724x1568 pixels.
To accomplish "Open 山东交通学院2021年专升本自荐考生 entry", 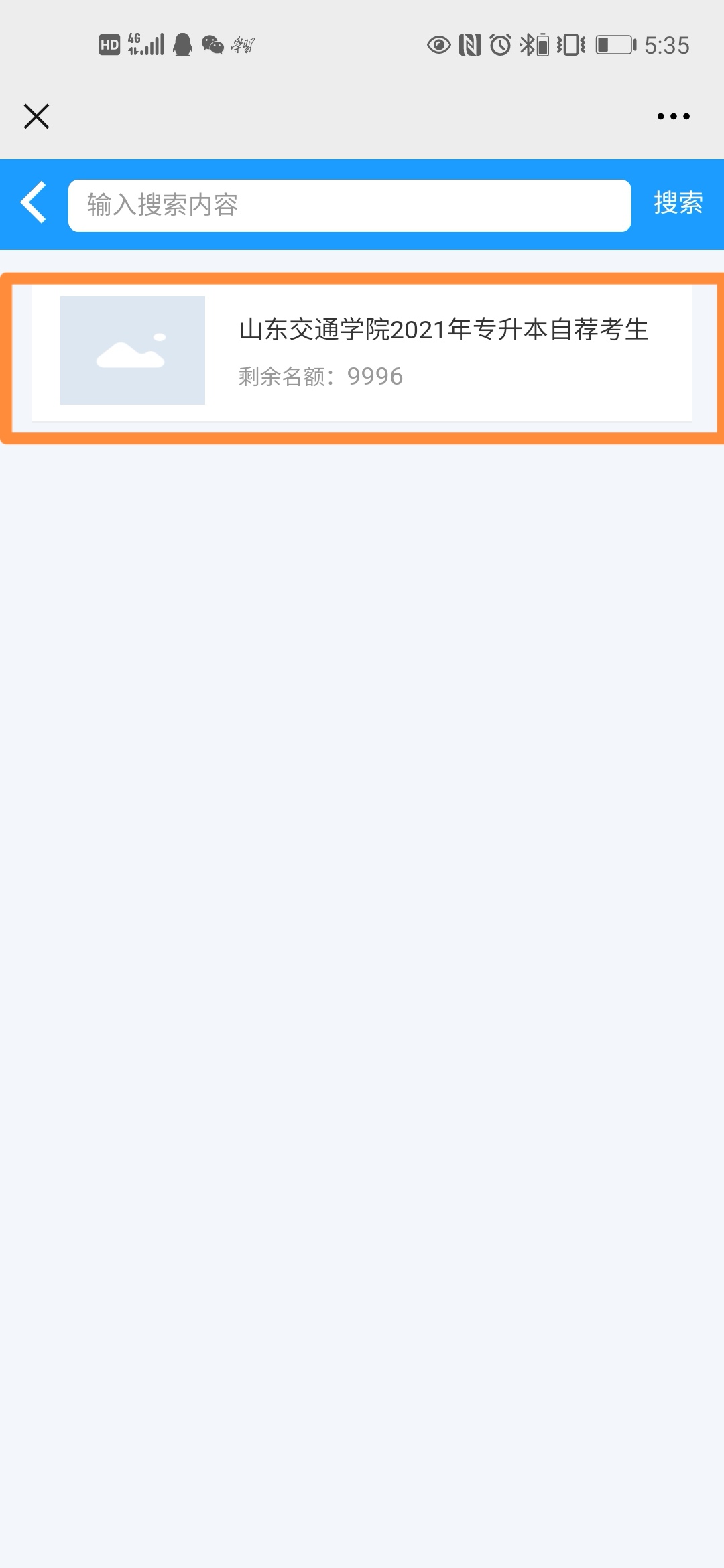I will (x=362, y=354).
